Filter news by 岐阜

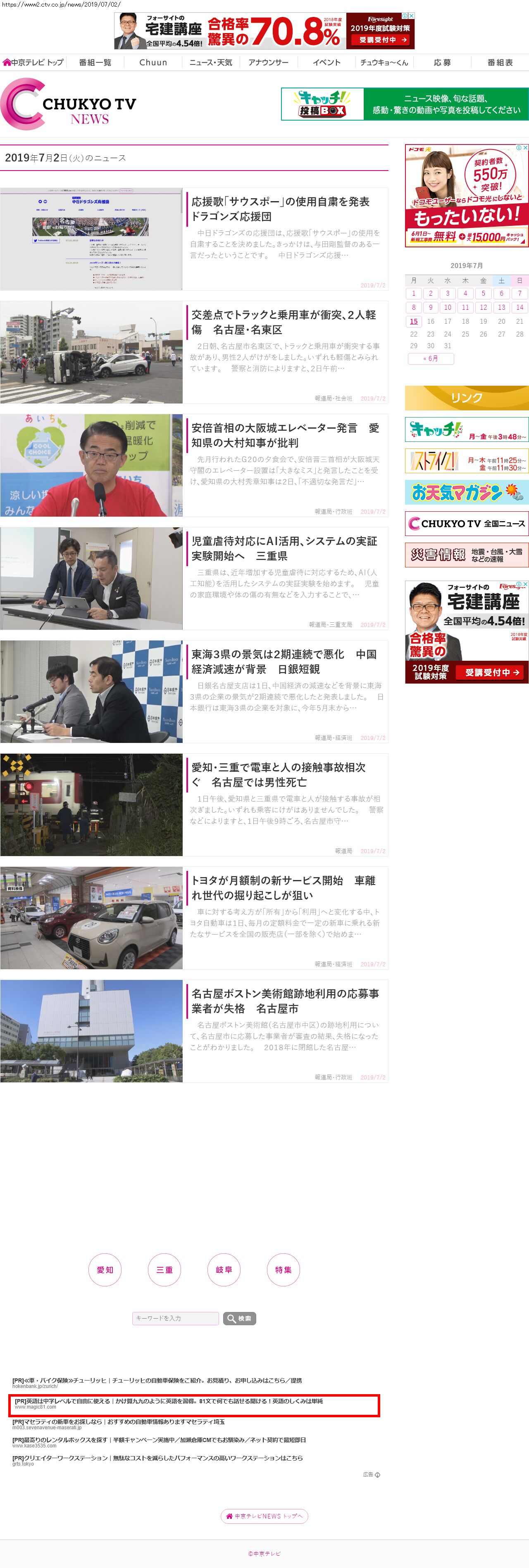click(x=224, y=1270)
